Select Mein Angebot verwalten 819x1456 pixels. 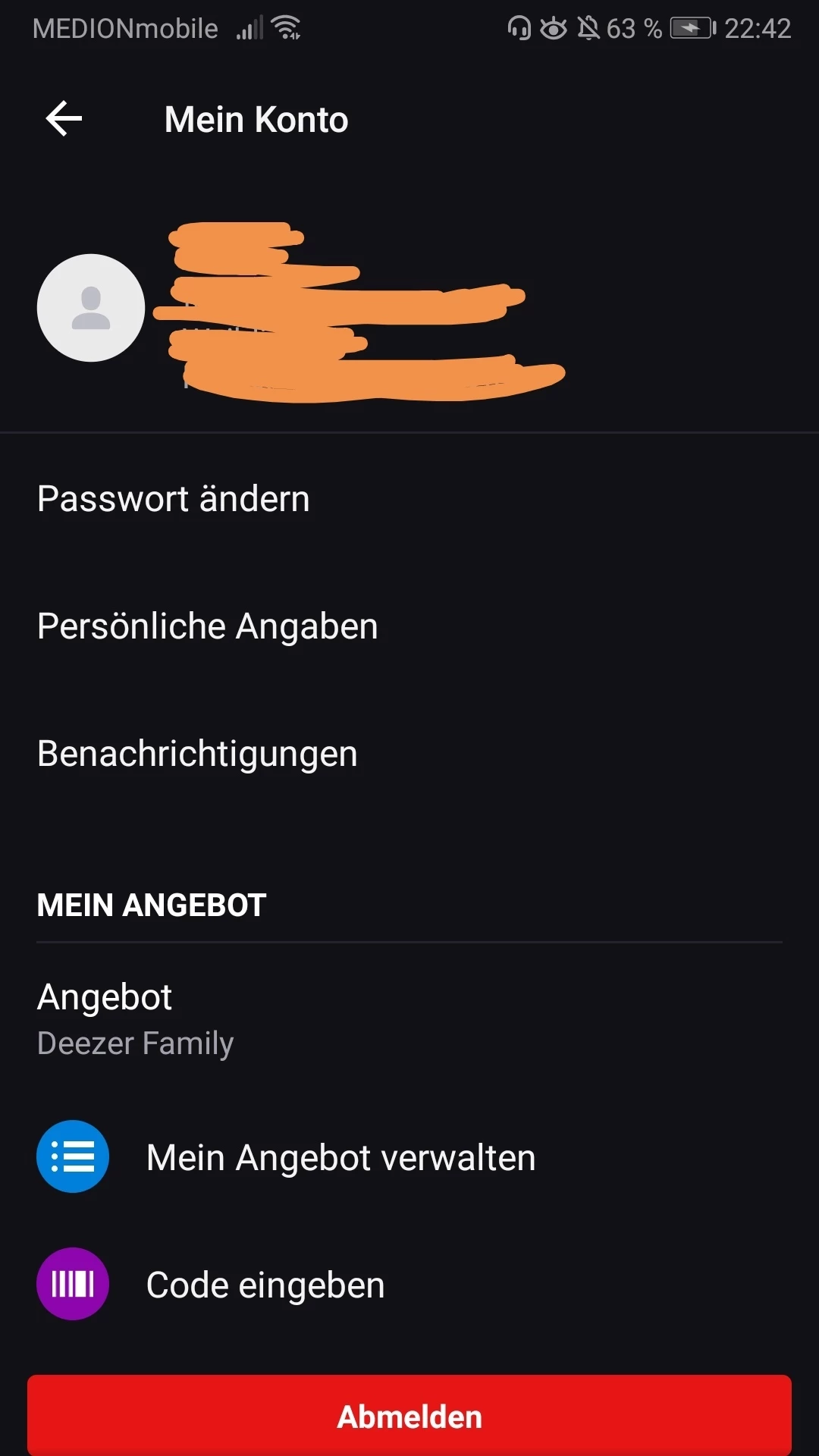point(409,1157)
